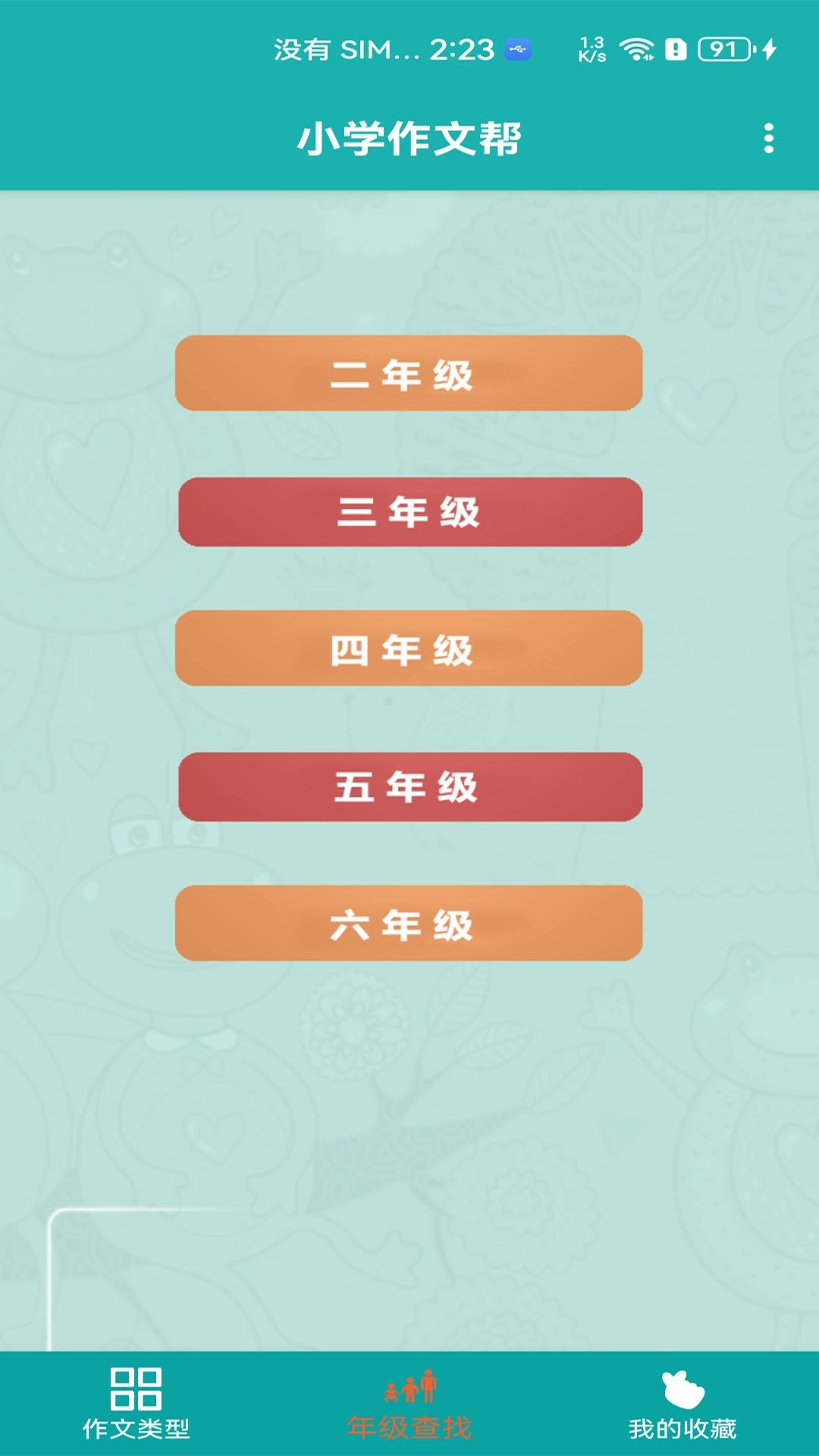Choose the 六年级 grade button
This screenshot has height=1456, width=819.
pos(409,924)
